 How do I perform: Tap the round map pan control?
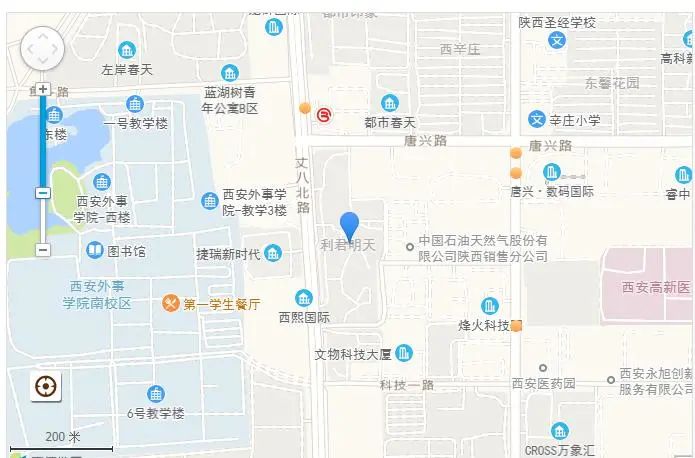click(x=43, y=49)
